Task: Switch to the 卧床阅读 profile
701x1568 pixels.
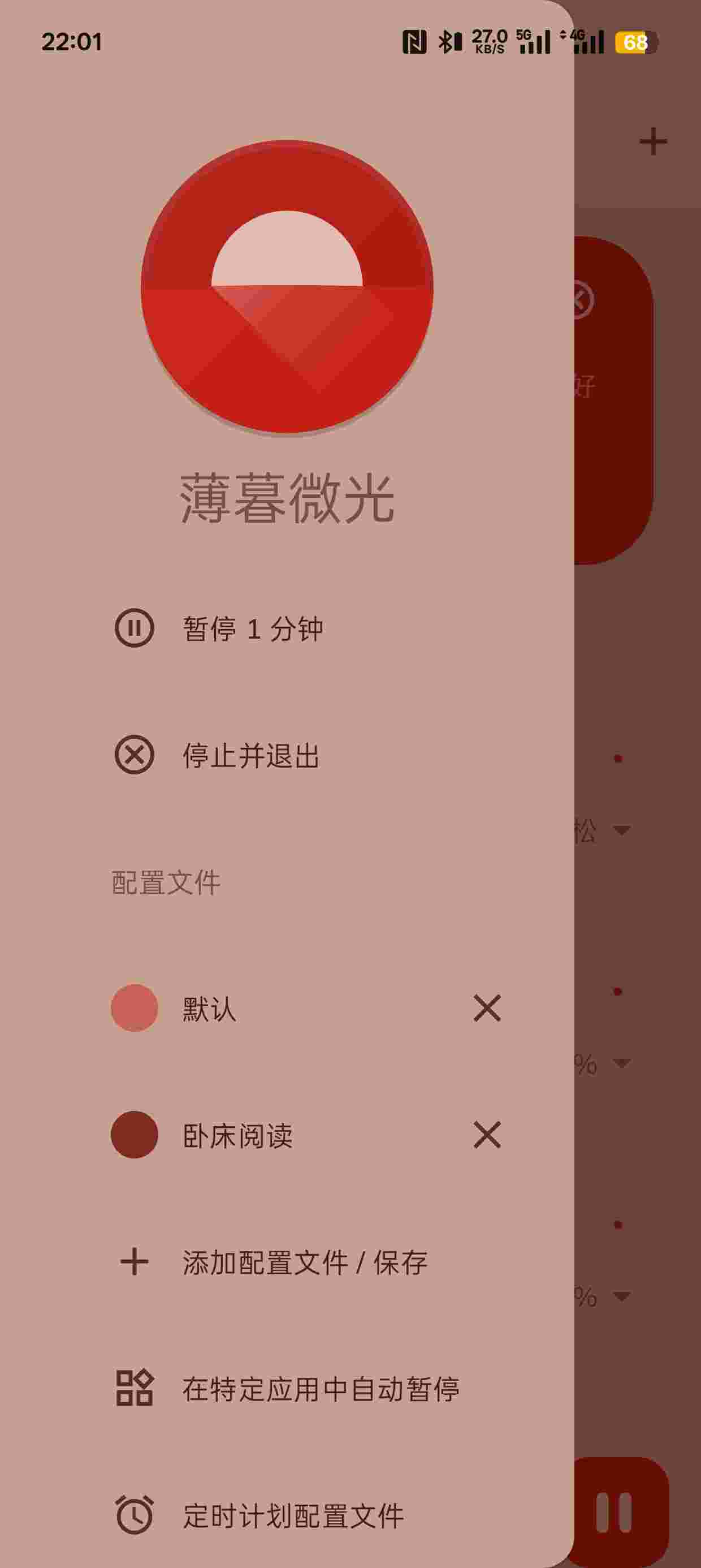Action: coord(237,1135)
